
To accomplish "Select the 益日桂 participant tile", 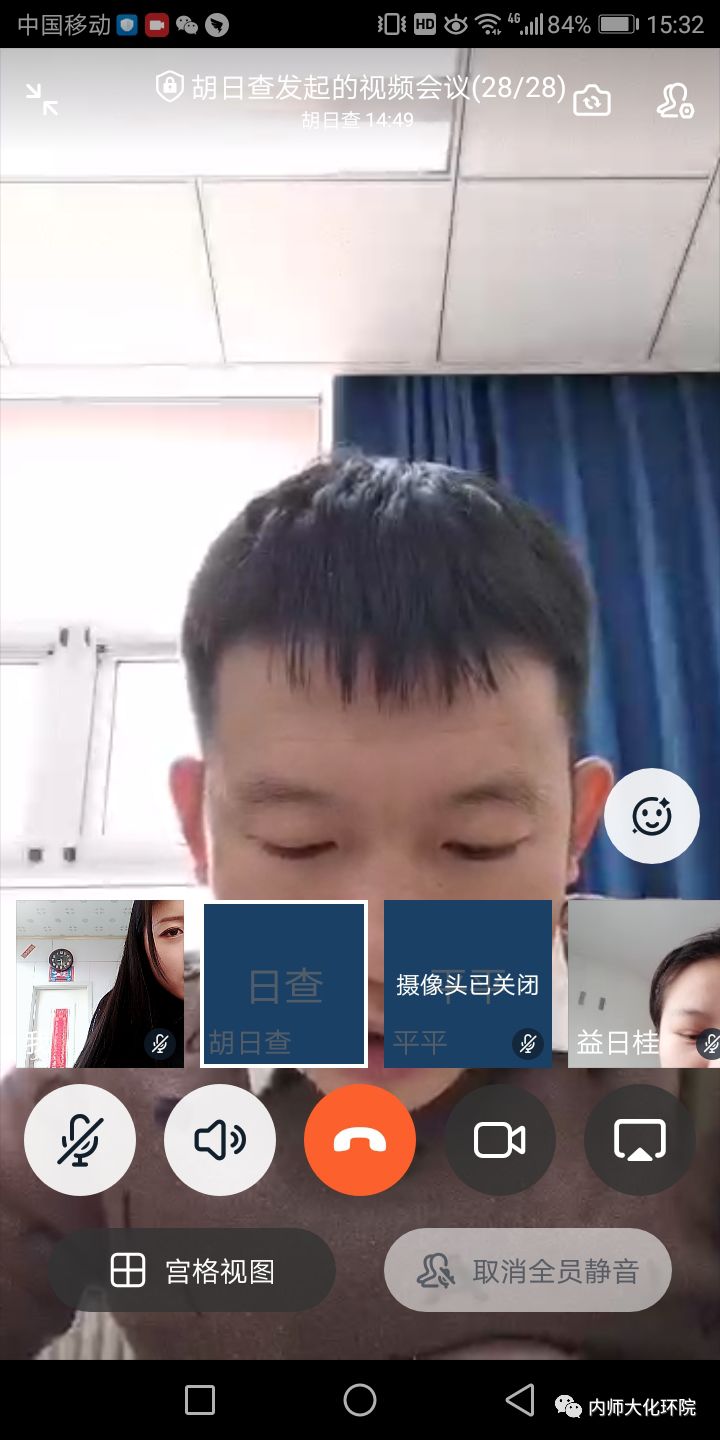I will click(644, 984).
